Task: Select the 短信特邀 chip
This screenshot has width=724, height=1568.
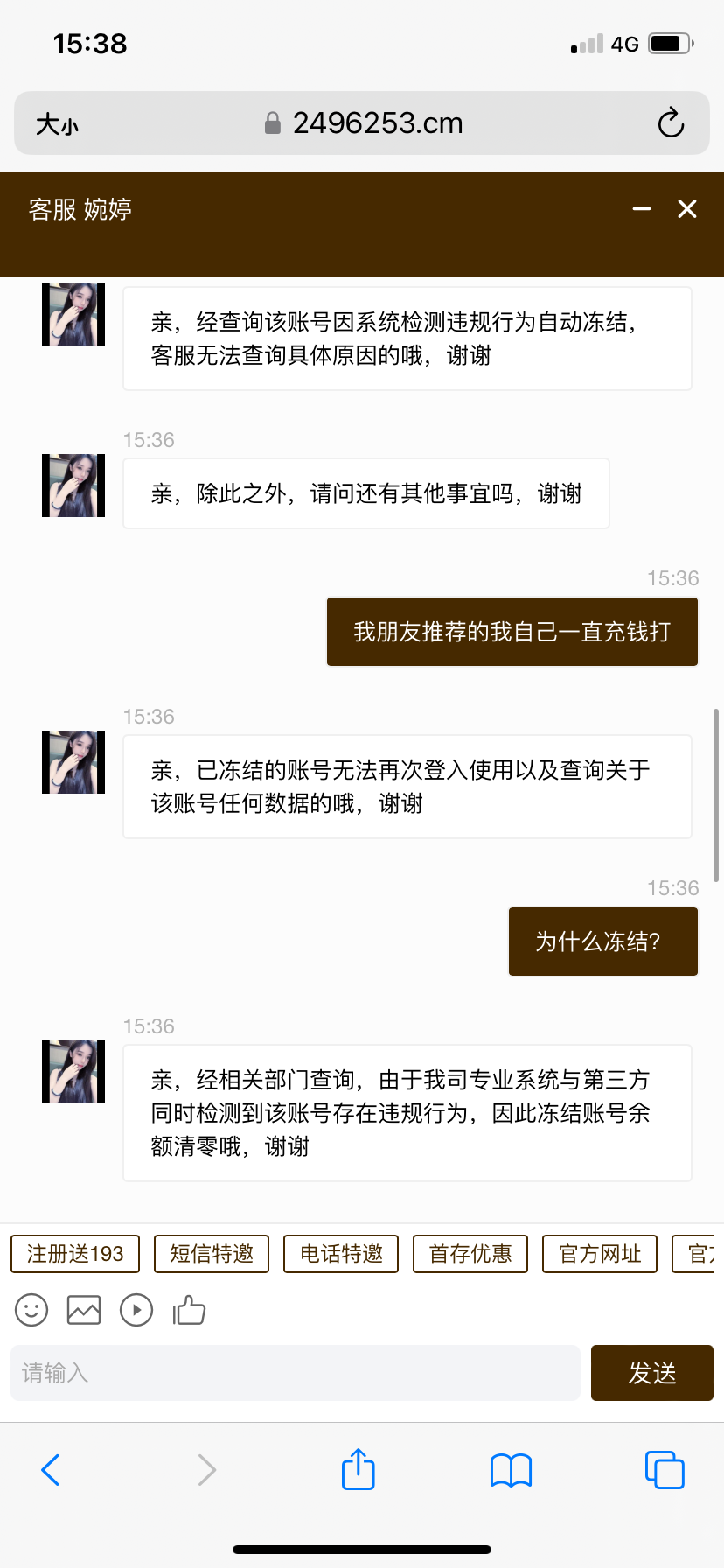Action: pyautogui.click(x=212, y=1254)
